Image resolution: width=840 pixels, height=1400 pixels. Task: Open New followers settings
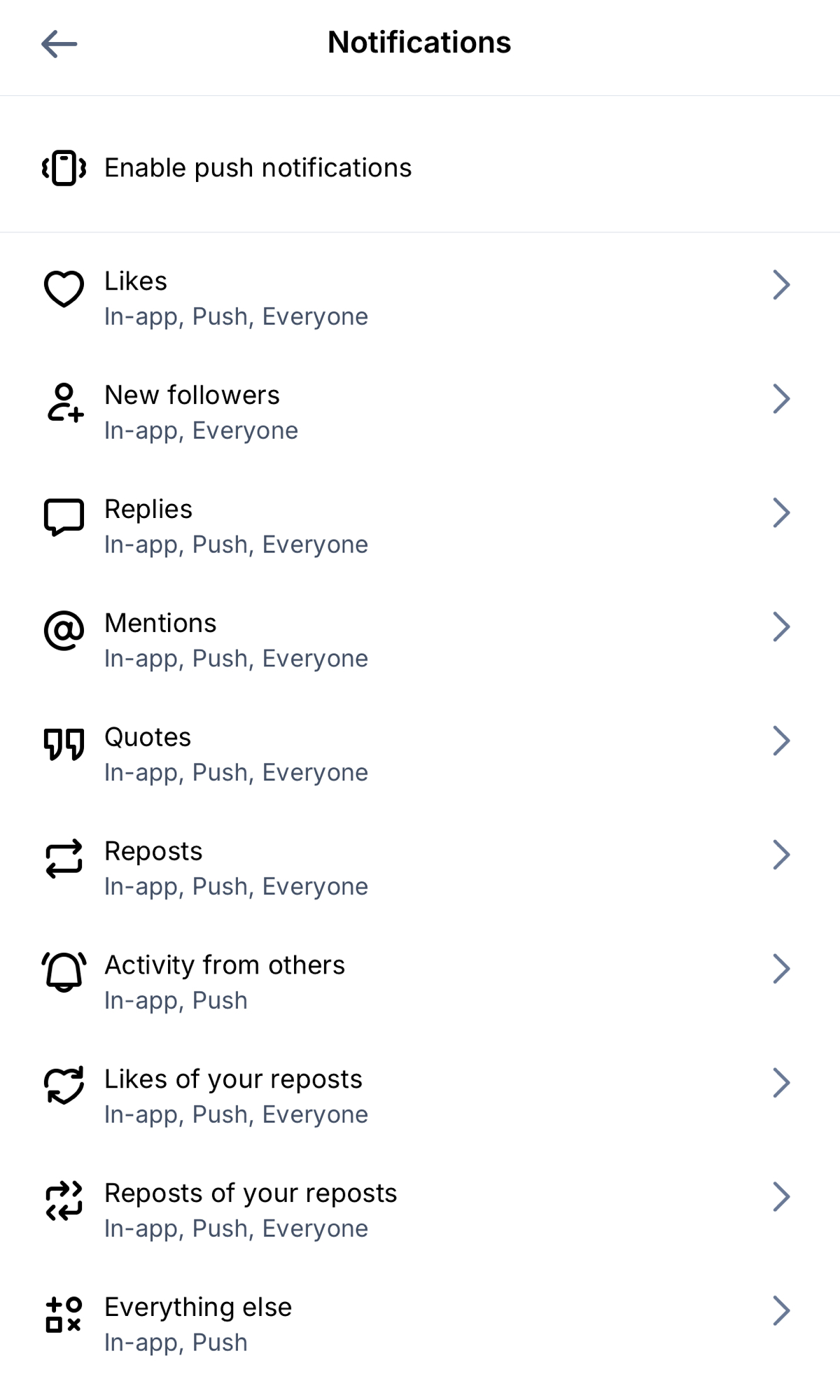[x=419, y=412]
